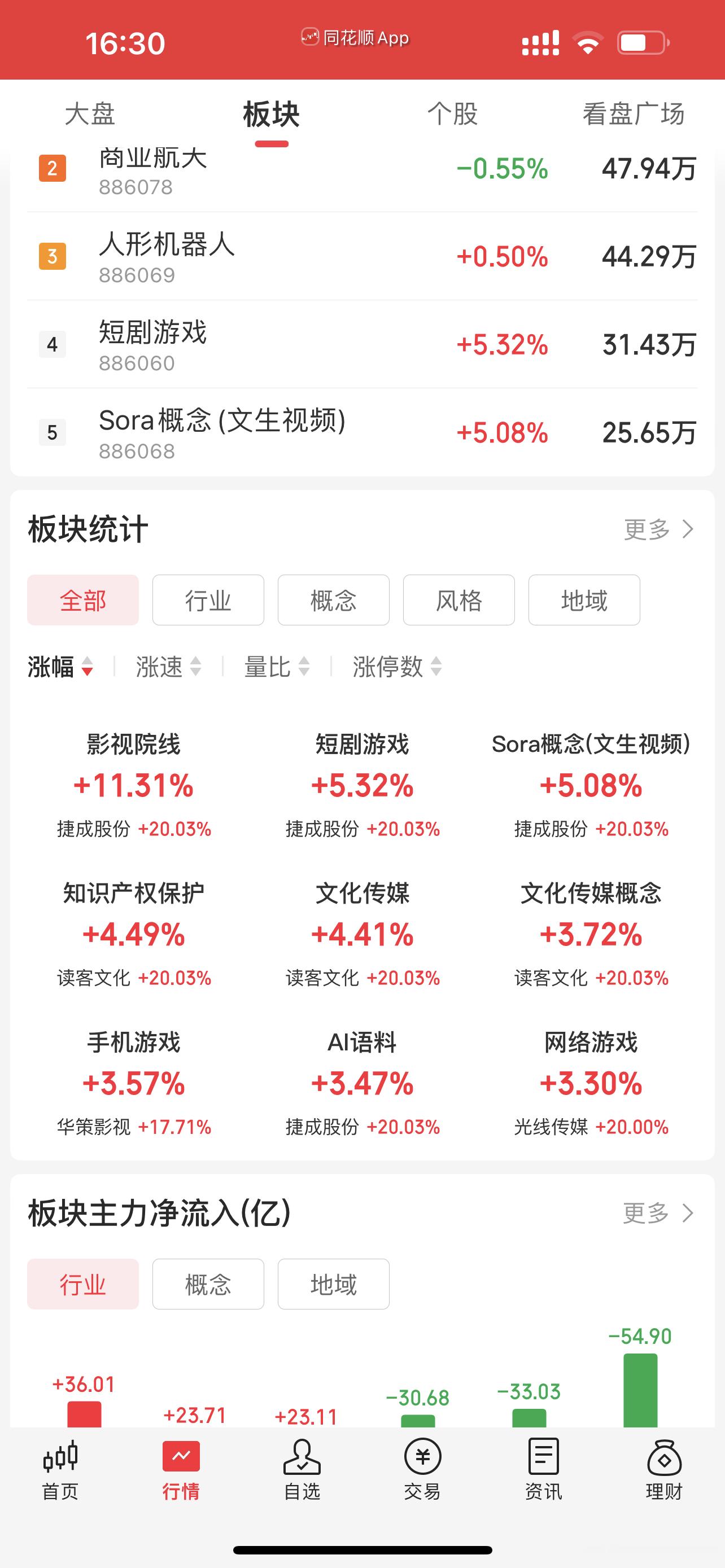Tap the 同花顺 App indicator in status bar
Image resolution: width=725 pixels, height=1568 pixels.
[x=355, y=38]
